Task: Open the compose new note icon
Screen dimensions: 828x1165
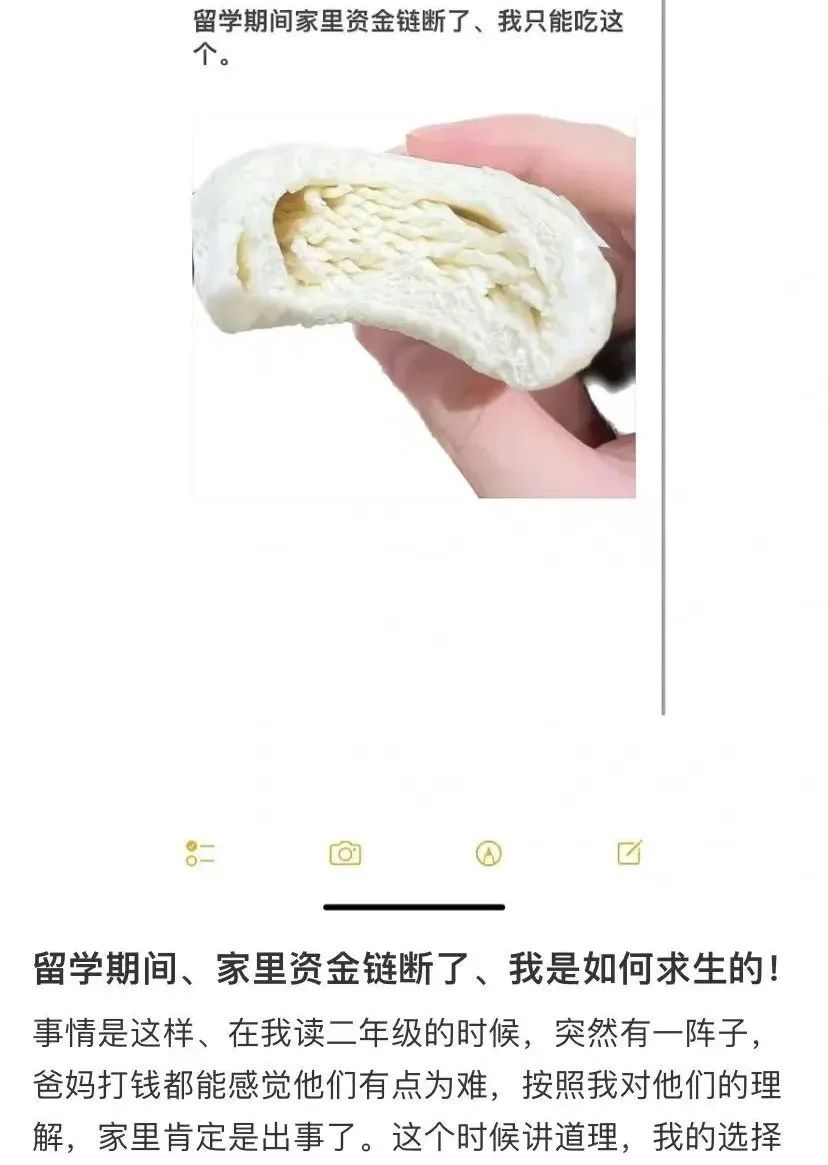Action: click(x=630, y=852)
